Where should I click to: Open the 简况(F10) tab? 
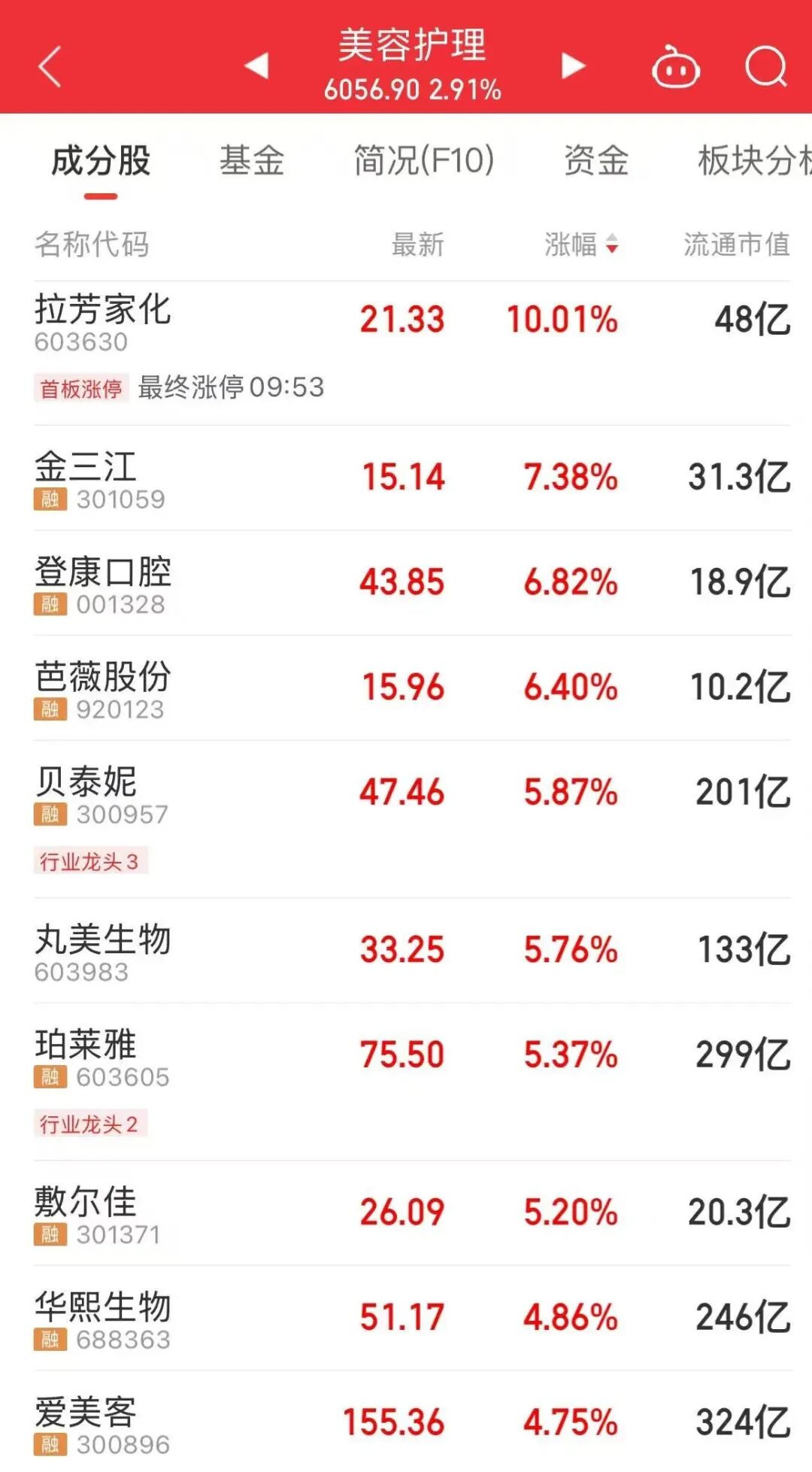(424, 161)
